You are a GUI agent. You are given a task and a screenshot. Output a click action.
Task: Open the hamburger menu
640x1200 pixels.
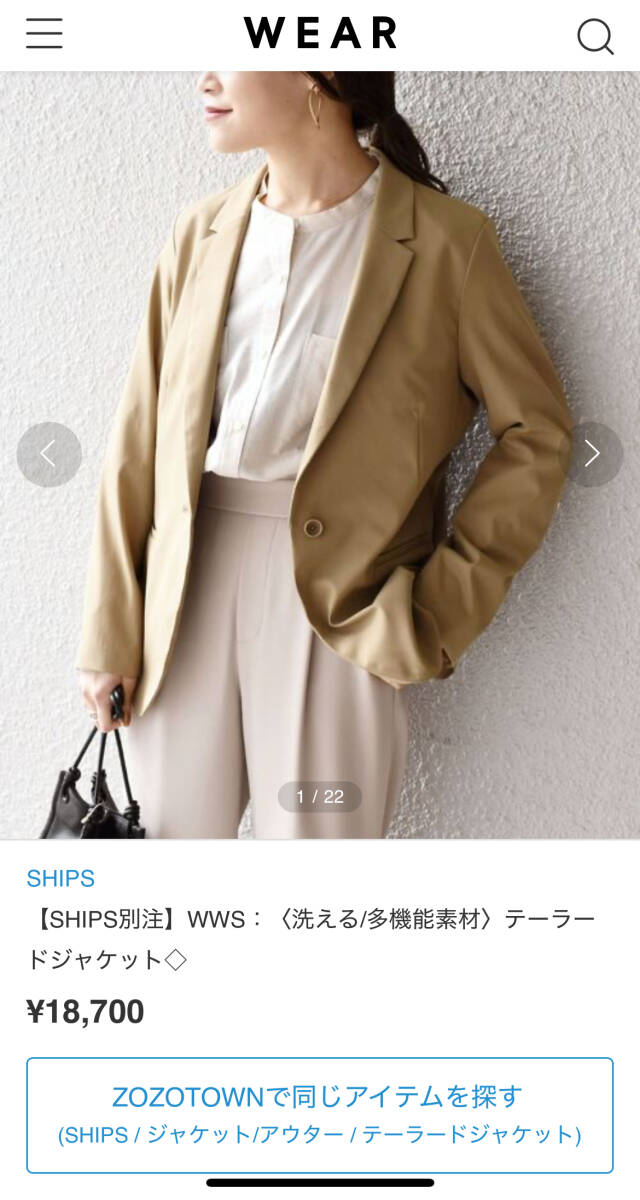click(x=44, y=34)
